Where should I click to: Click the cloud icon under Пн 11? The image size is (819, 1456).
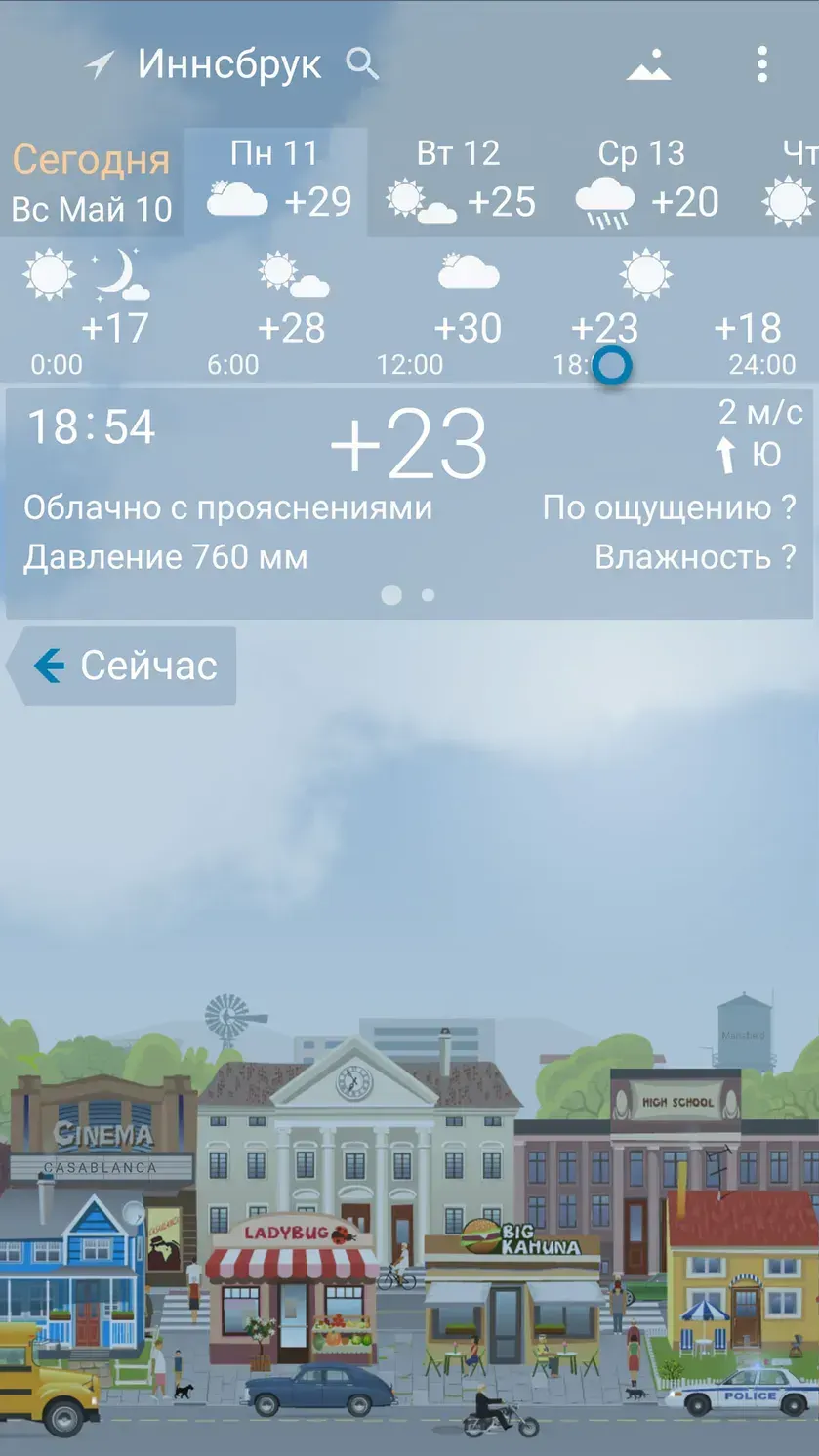coord(237,197)
